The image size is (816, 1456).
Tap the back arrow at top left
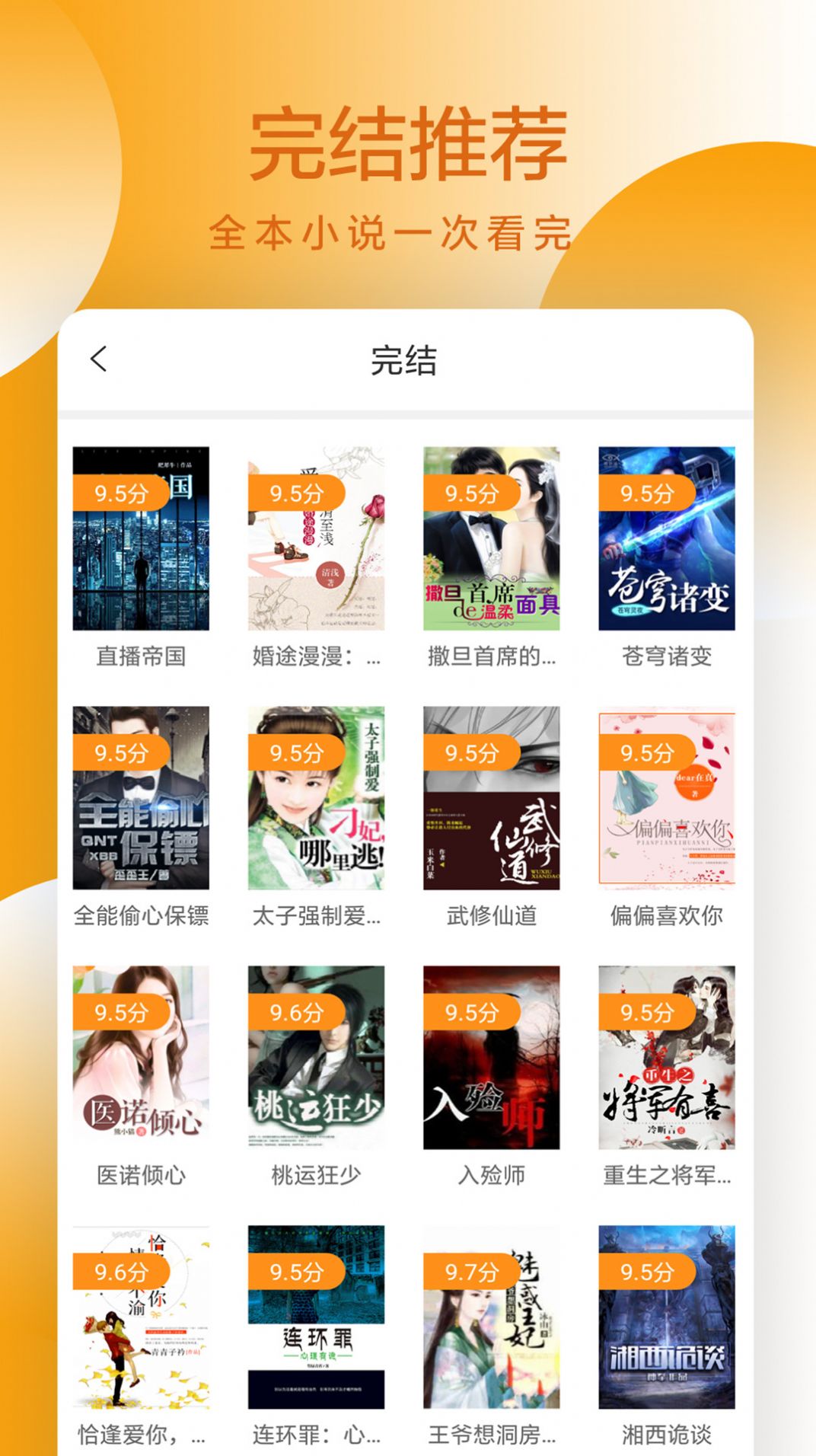(99, 359)
